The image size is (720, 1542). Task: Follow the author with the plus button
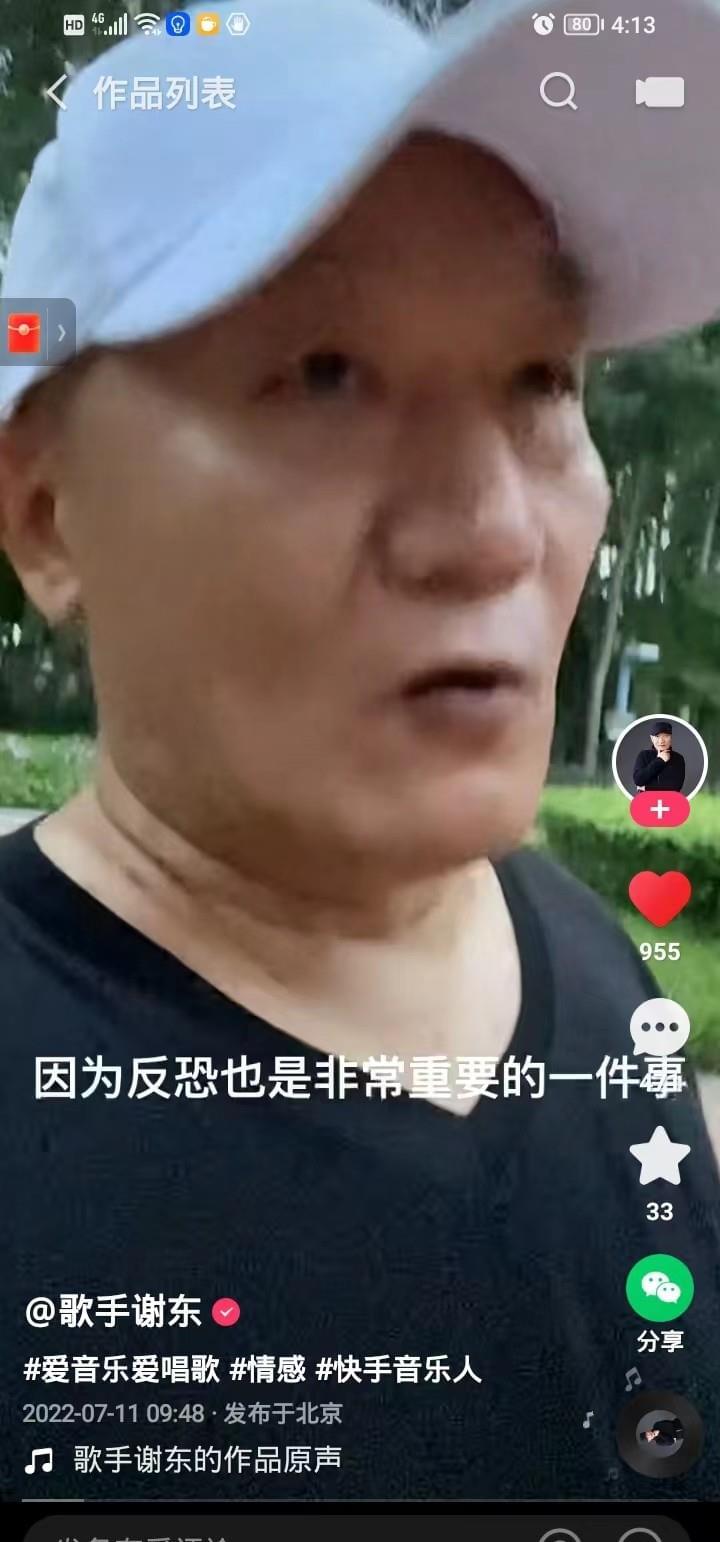pos(659,810)
